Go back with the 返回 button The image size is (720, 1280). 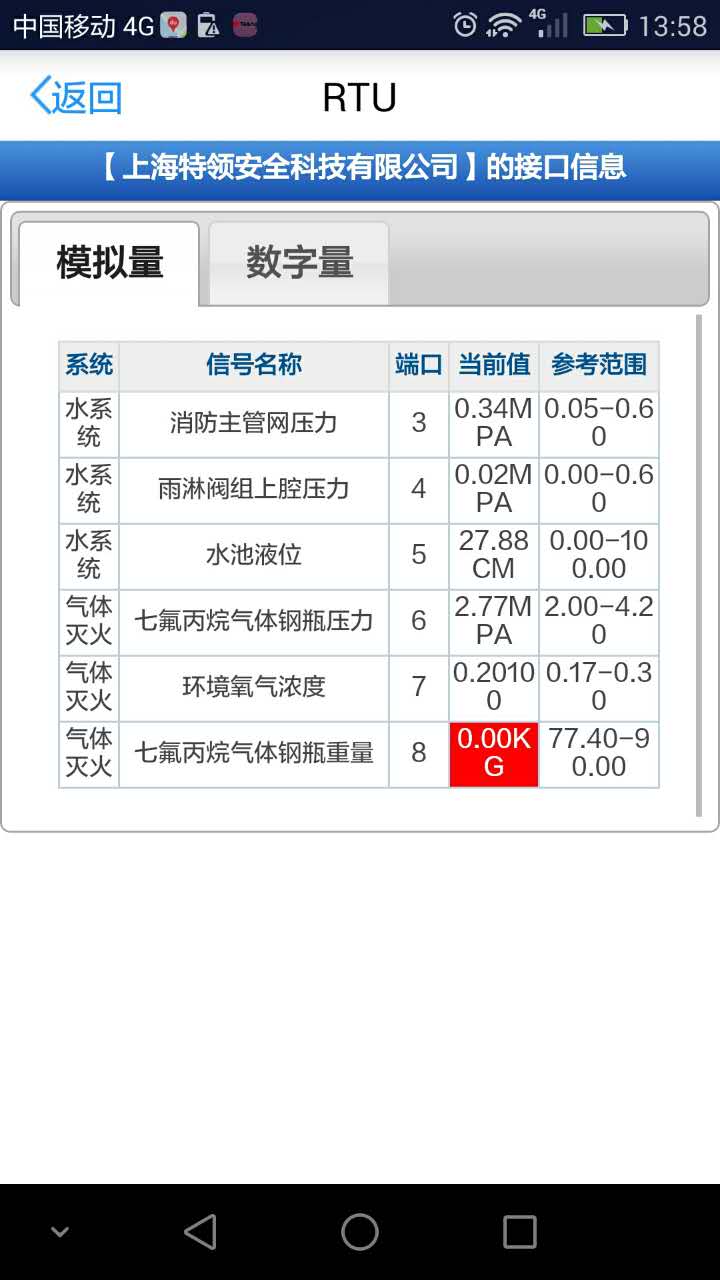coord(76,97)
